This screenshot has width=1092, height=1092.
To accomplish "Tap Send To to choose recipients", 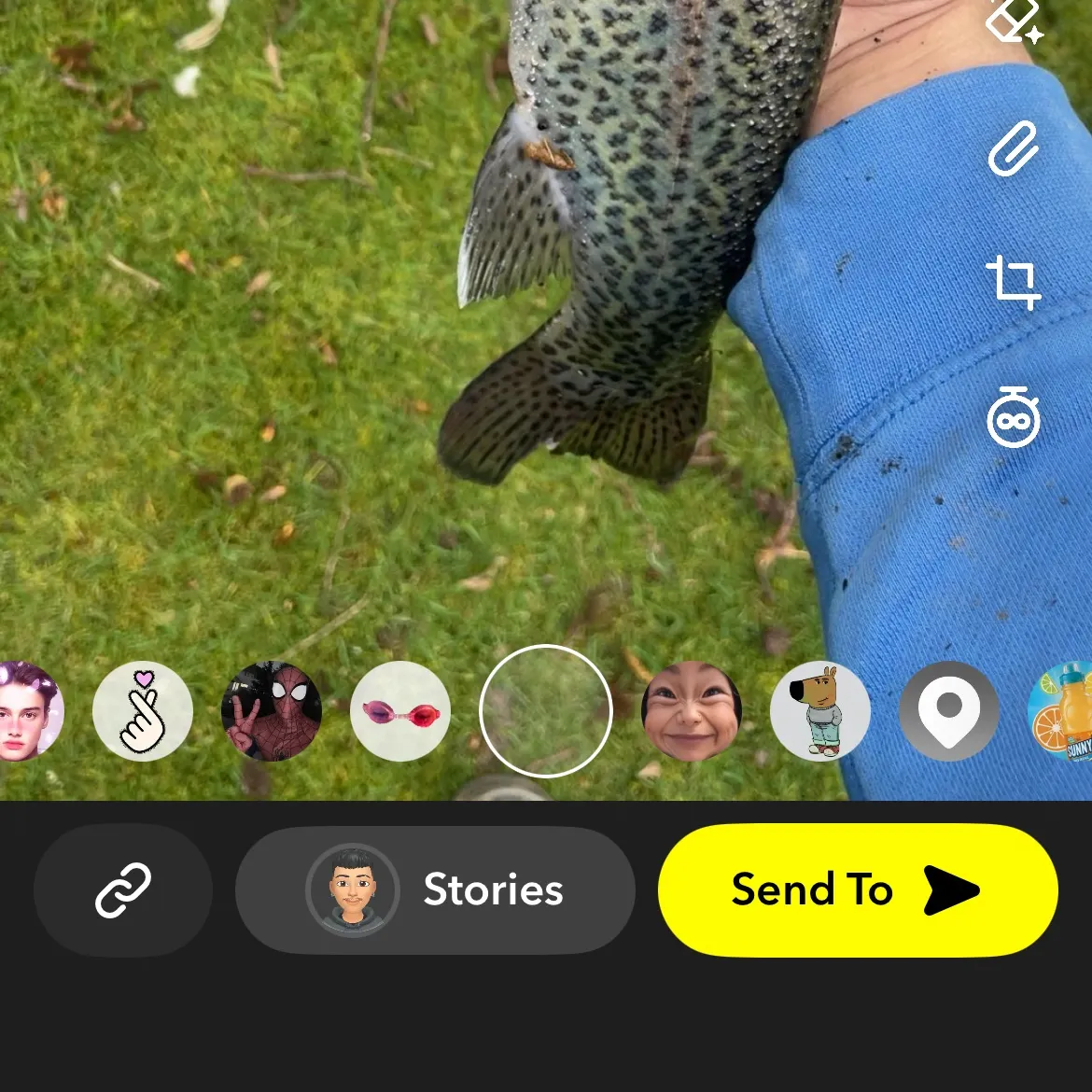I will pyautogui.click(x=858, y=889).
